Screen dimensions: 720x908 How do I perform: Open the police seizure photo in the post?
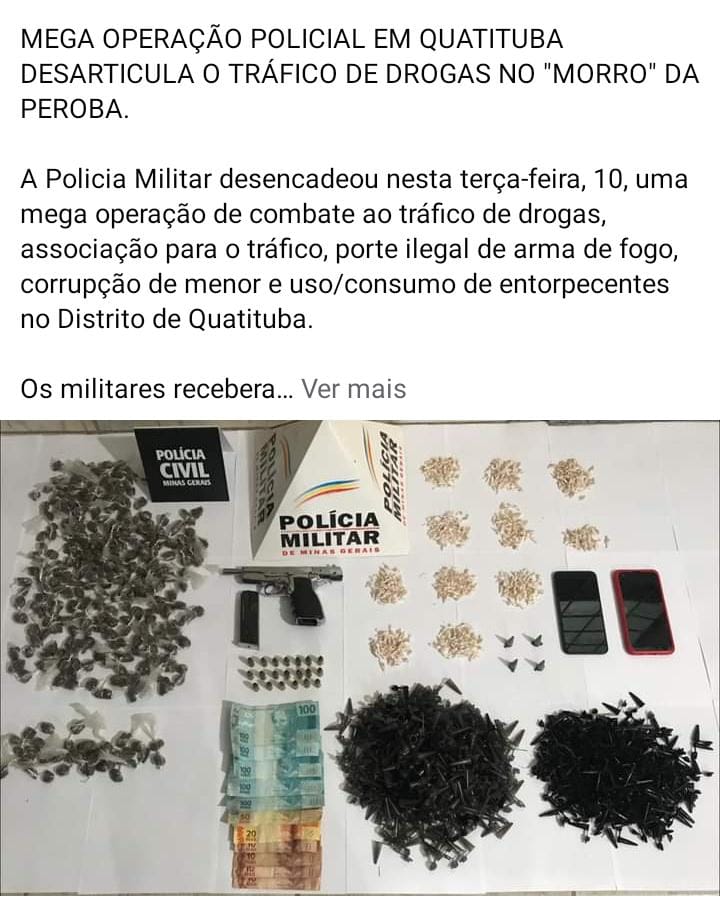tap(360, 660)
